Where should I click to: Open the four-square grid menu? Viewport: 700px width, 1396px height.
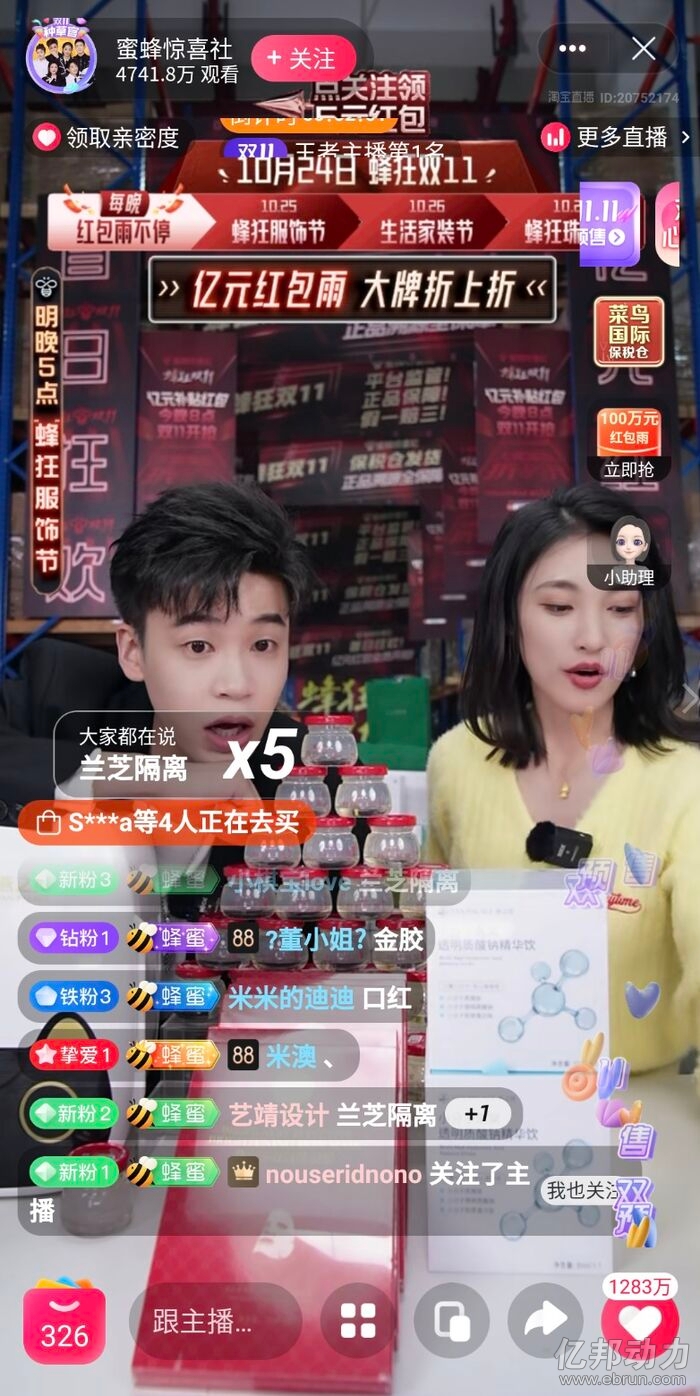click(358, 1321)
